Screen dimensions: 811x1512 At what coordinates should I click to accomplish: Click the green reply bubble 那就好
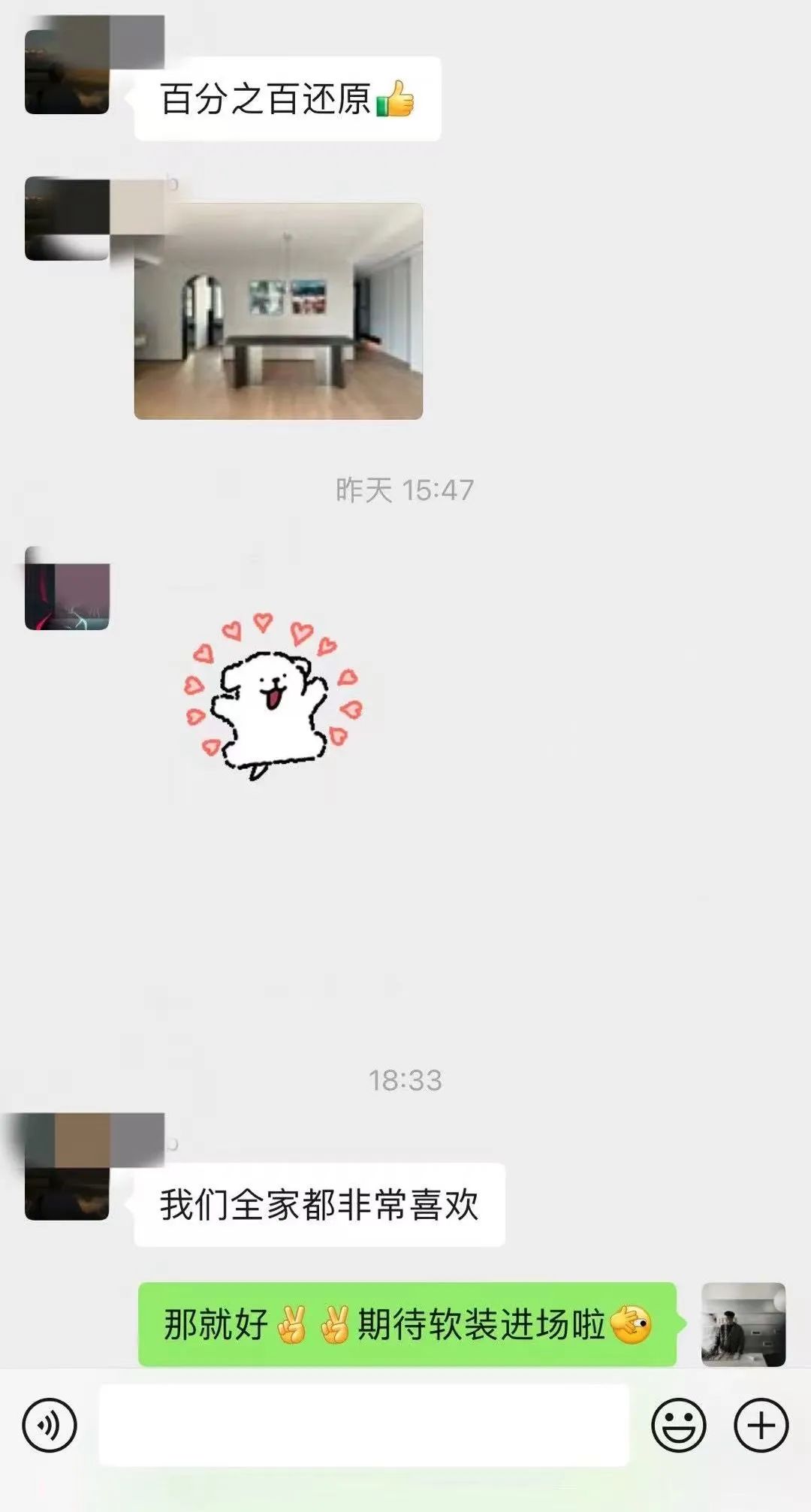click(409, 1323)
